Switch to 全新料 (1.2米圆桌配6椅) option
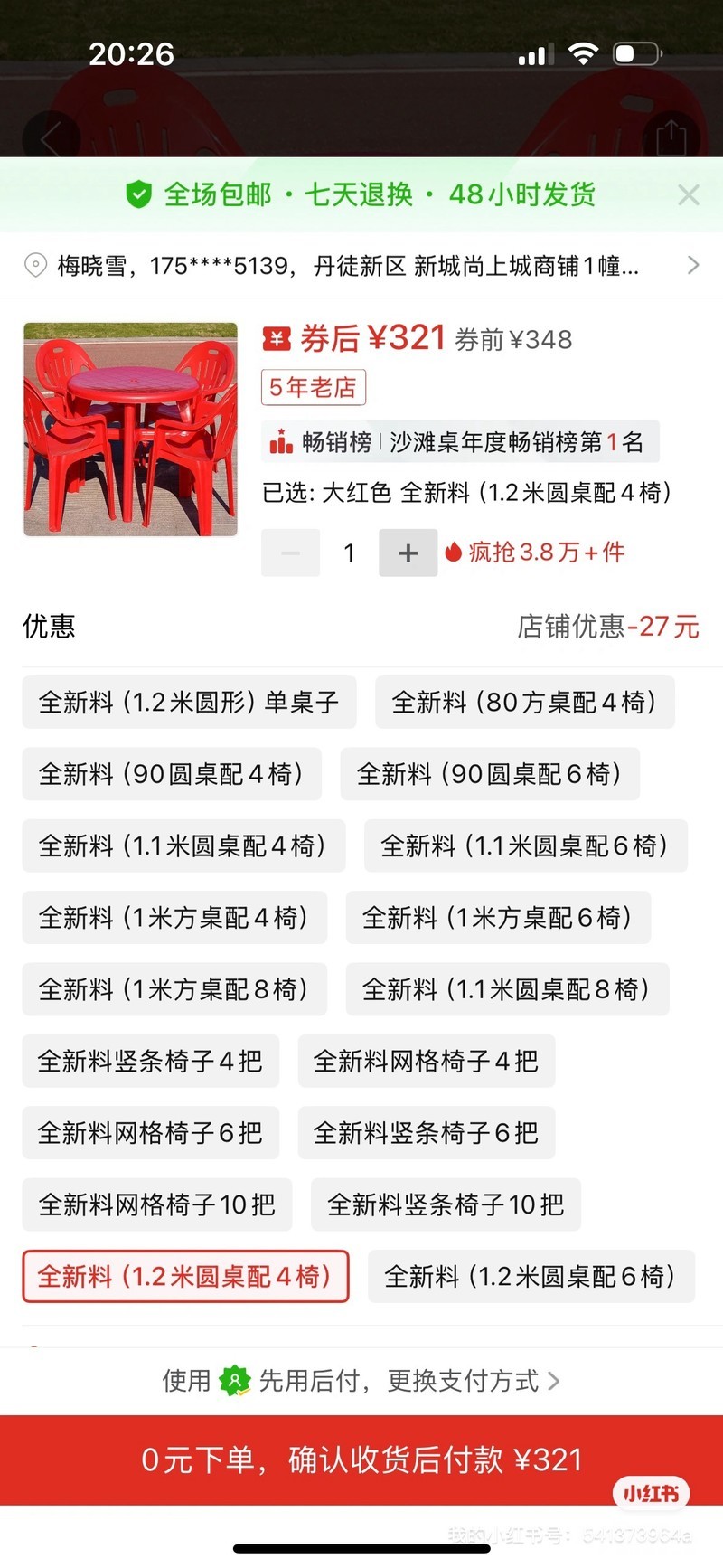 tap(531, 1277)
